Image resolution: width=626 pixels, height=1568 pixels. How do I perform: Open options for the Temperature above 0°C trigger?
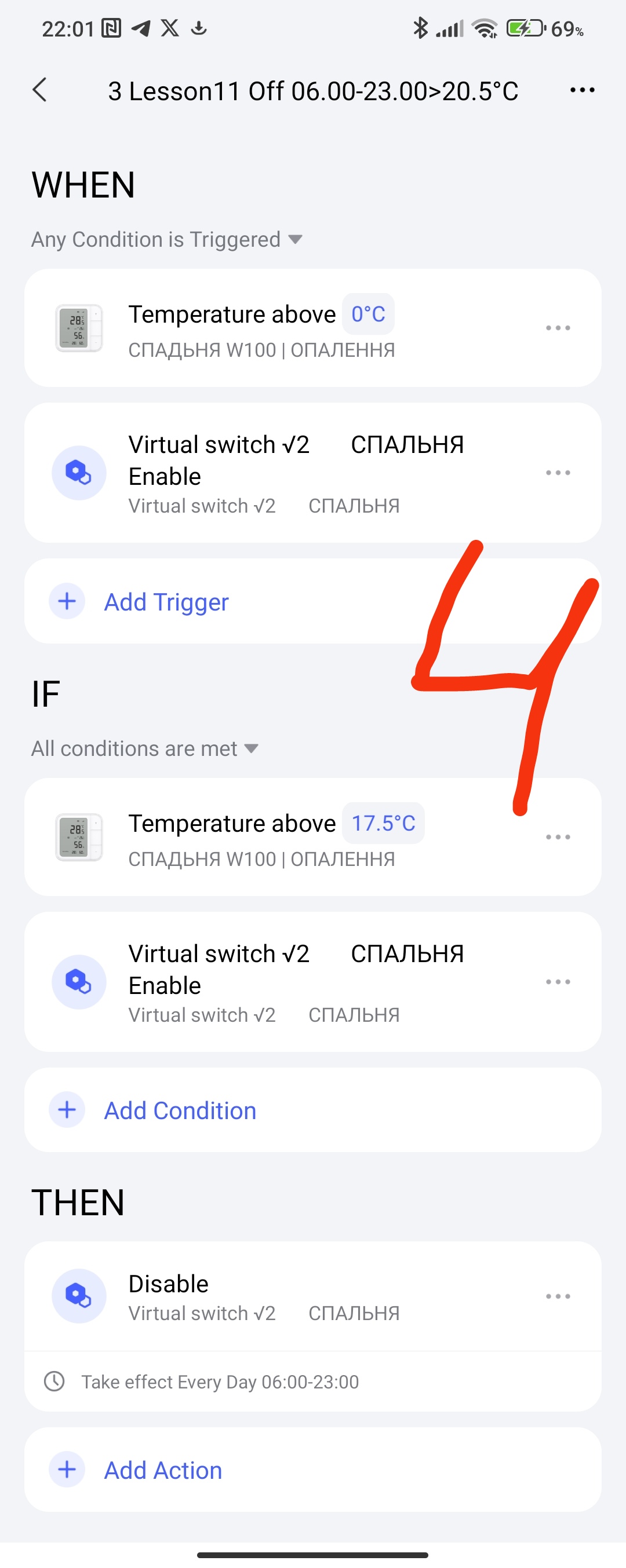tap(557, 328)
